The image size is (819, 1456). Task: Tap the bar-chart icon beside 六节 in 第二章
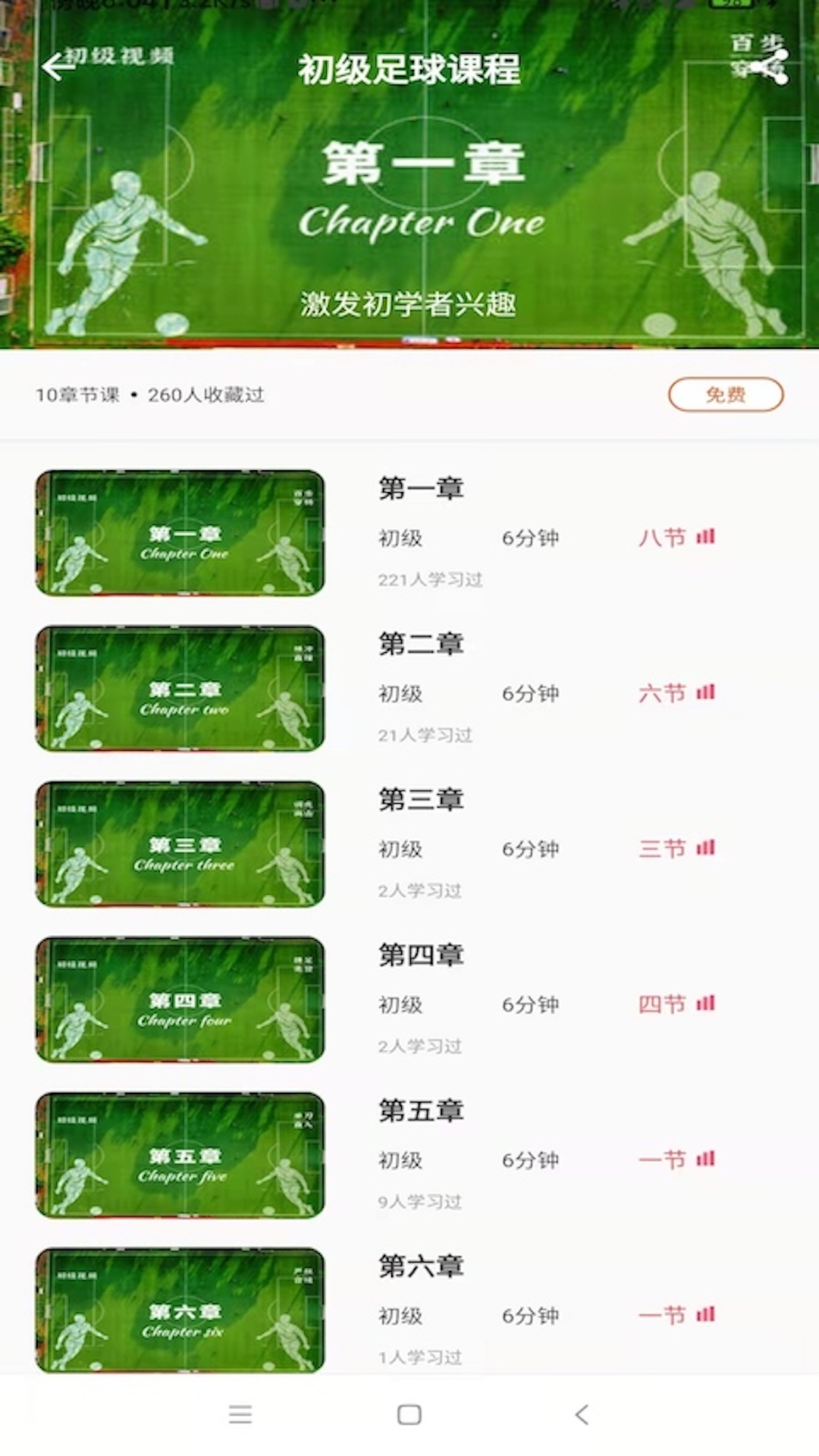(x=707, y=692)
